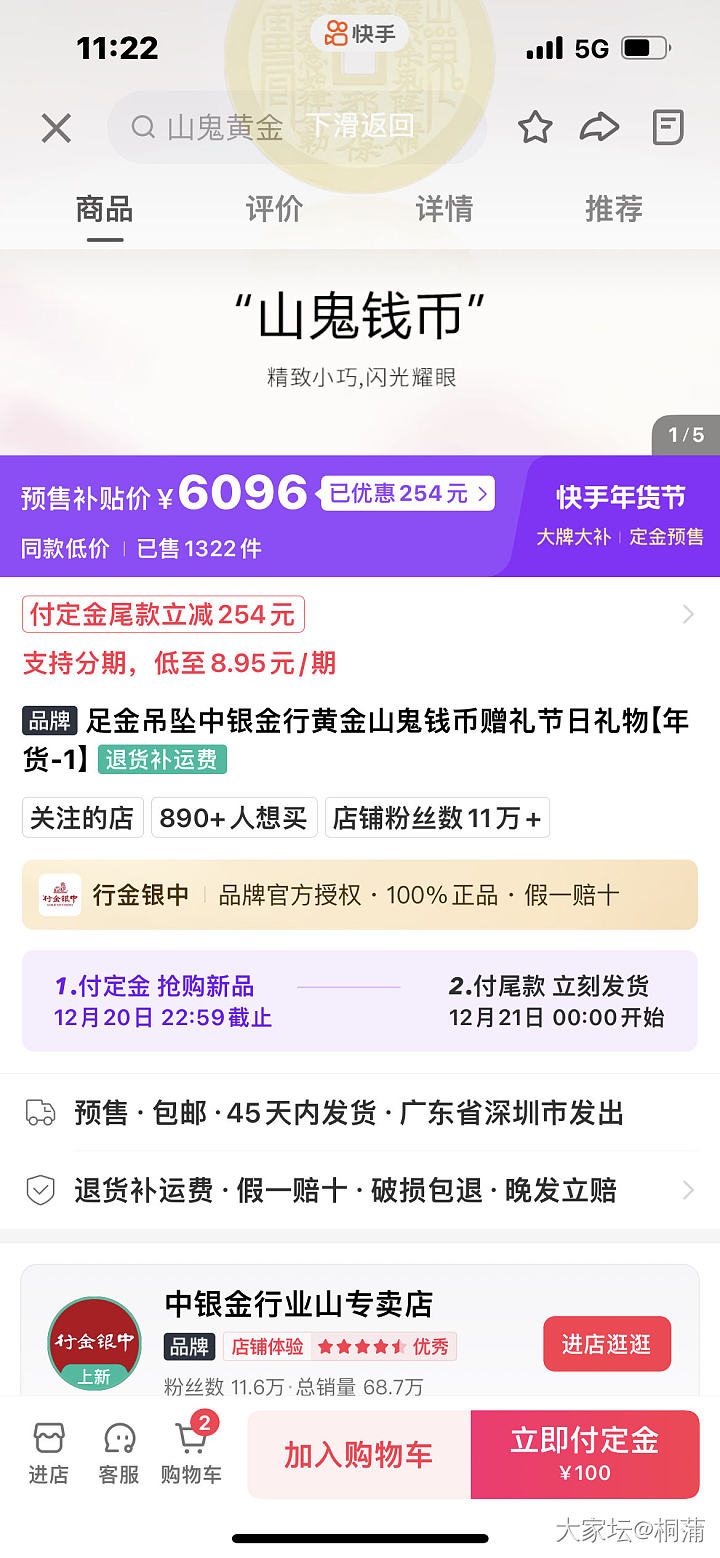Share this product listing

[599, 128]
